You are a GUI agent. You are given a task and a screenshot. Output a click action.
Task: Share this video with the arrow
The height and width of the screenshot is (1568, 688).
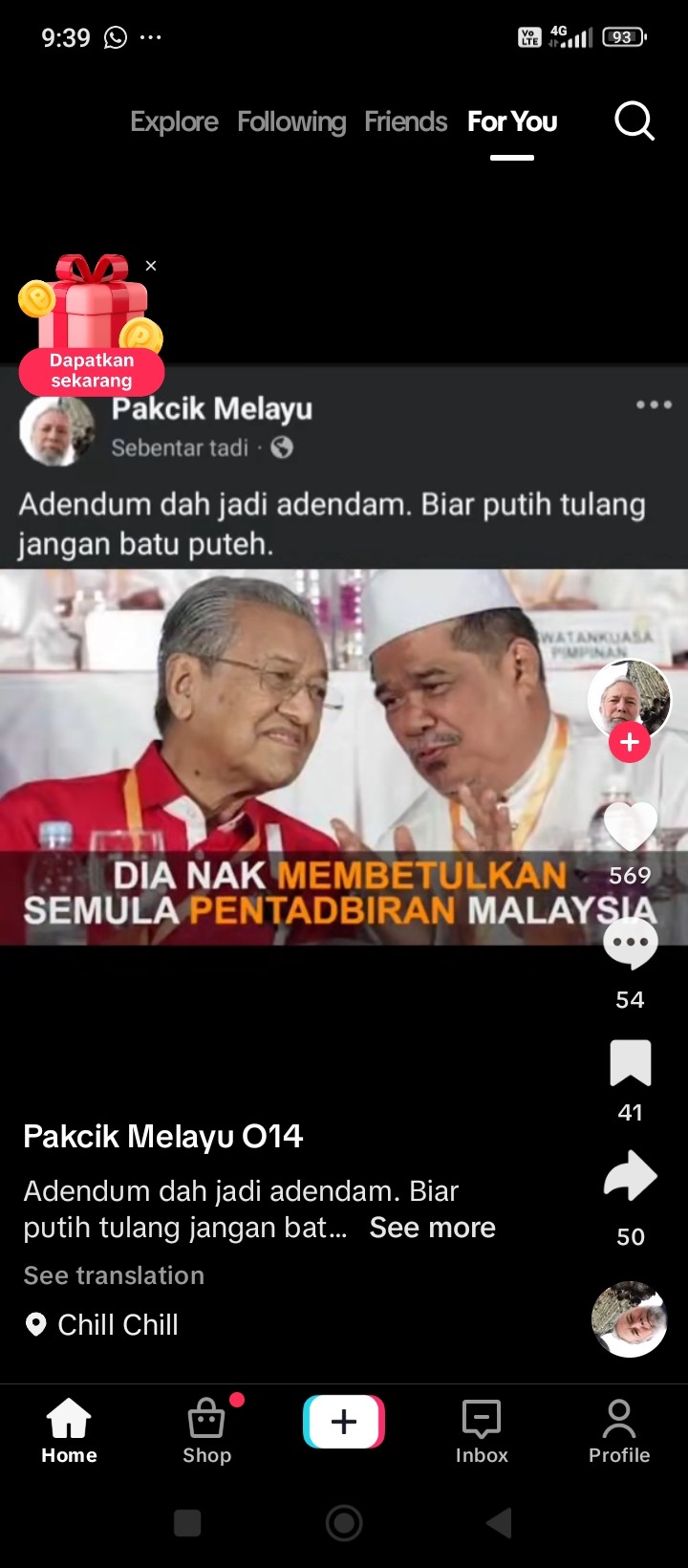[631, 1176]
